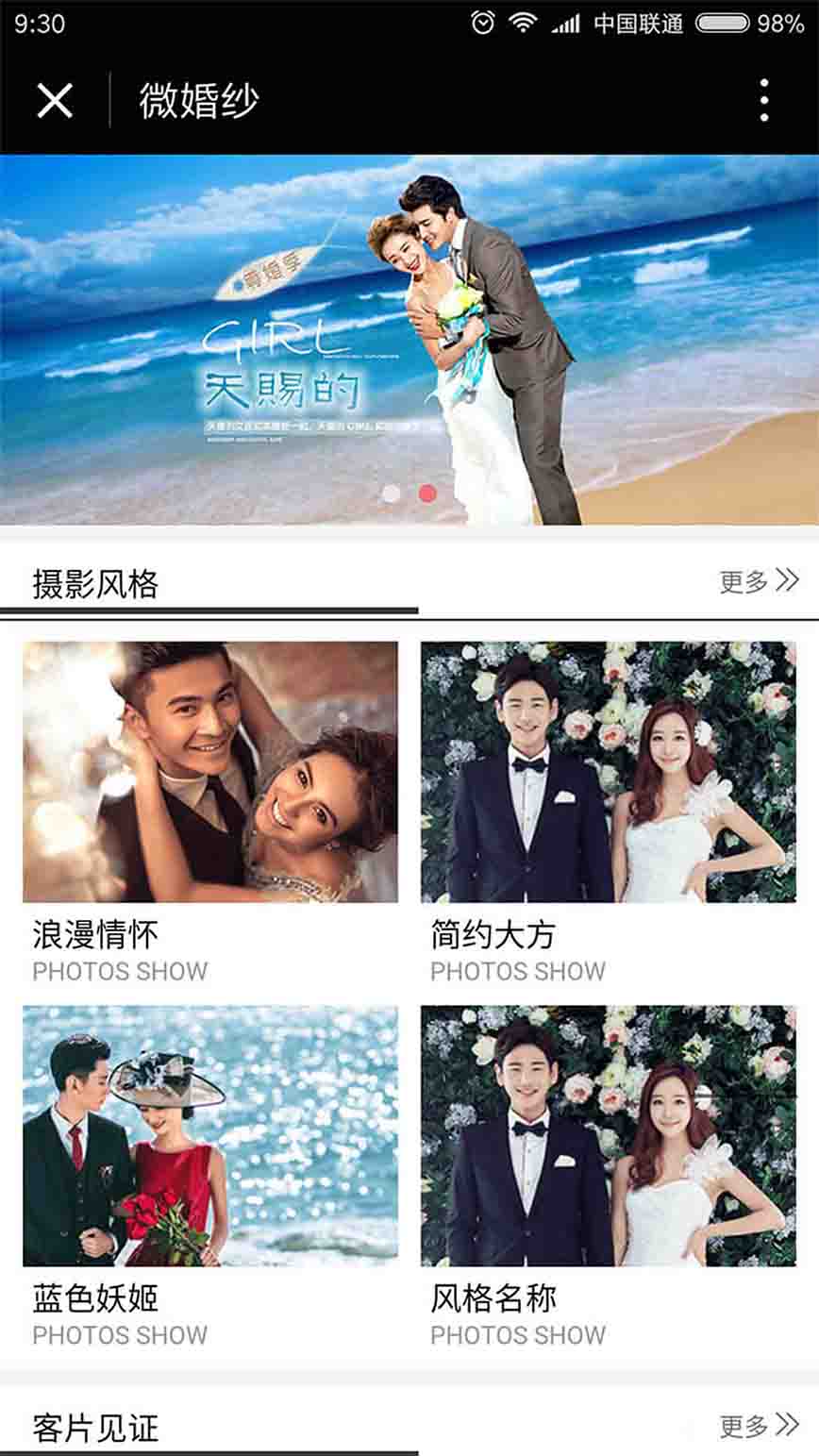
Task: Tap 更多 next to 摄影风格
Action: pyautogui.click(x=759, y=580)
